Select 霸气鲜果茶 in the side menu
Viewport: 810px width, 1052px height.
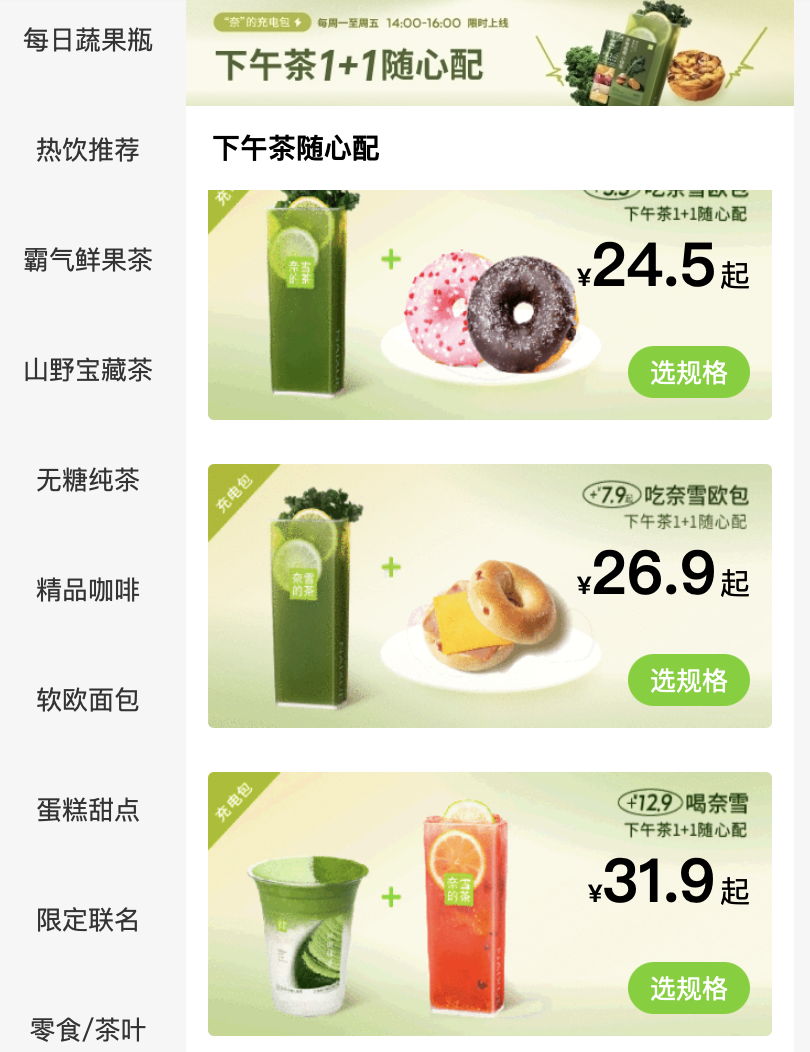tap(88, 260)
